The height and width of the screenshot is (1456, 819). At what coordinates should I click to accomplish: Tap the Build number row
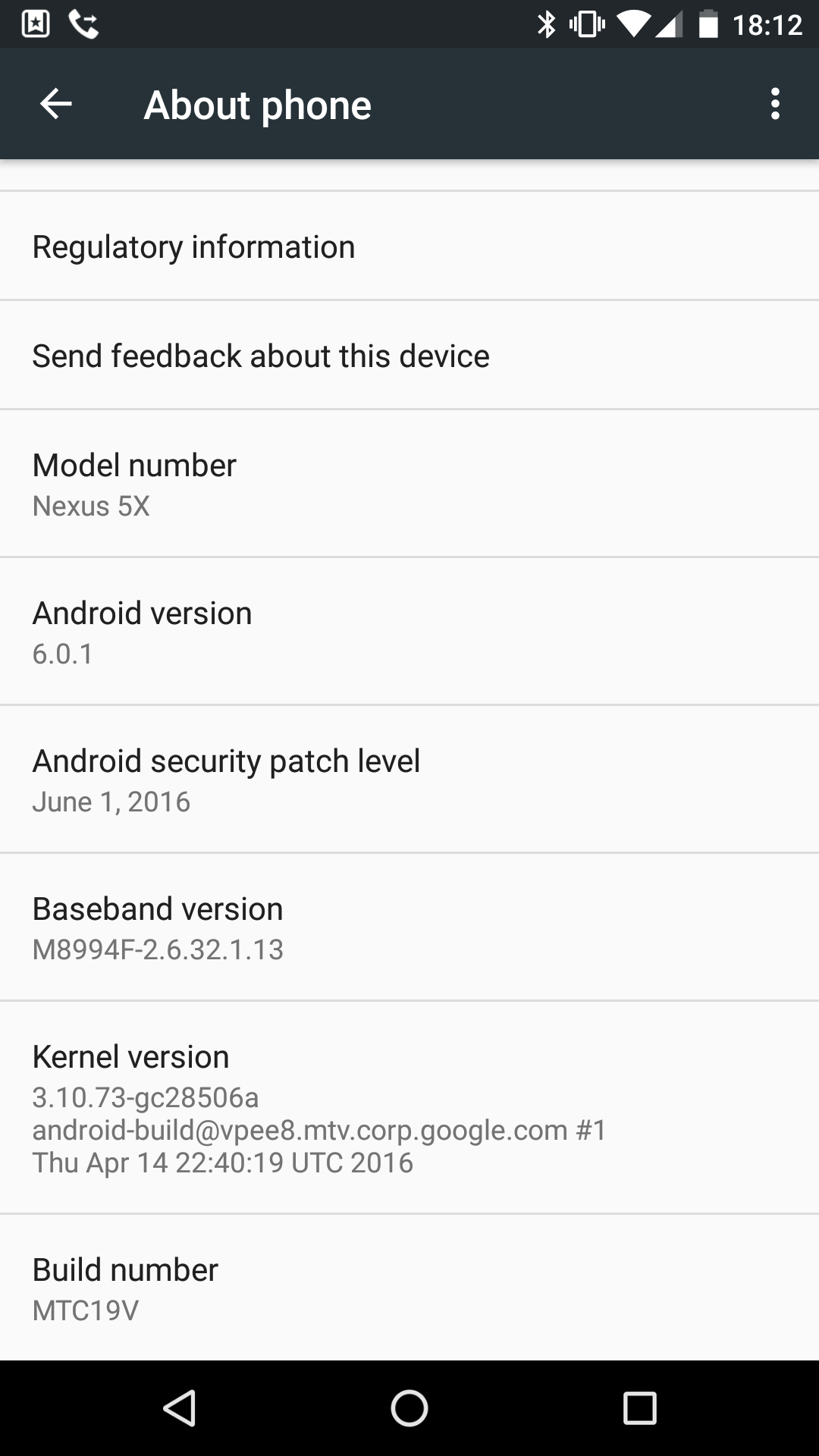(409, 1287)
